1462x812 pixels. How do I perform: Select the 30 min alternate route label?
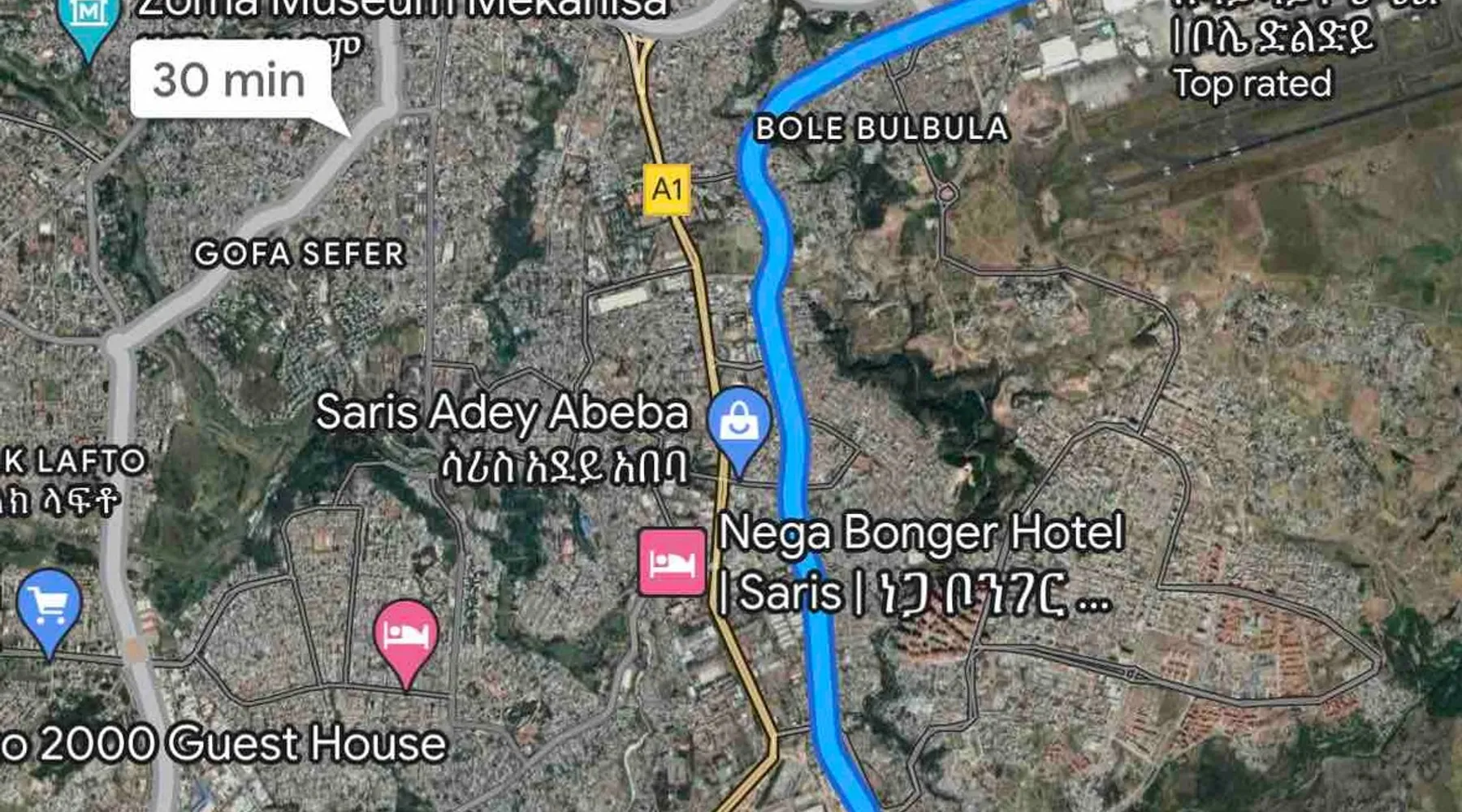pyautogui.click(x=230, y=80)
